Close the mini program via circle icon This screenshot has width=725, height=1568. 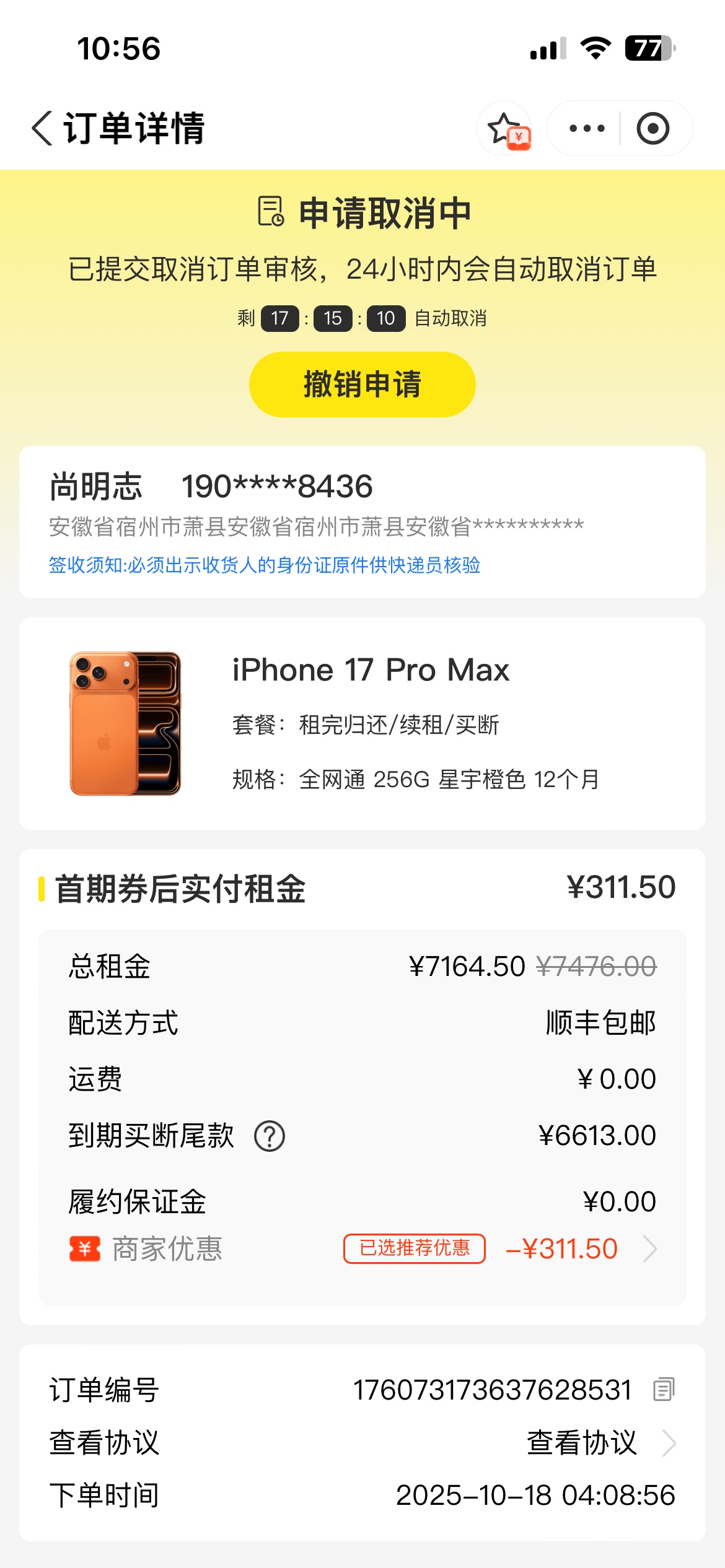(652, 129)
